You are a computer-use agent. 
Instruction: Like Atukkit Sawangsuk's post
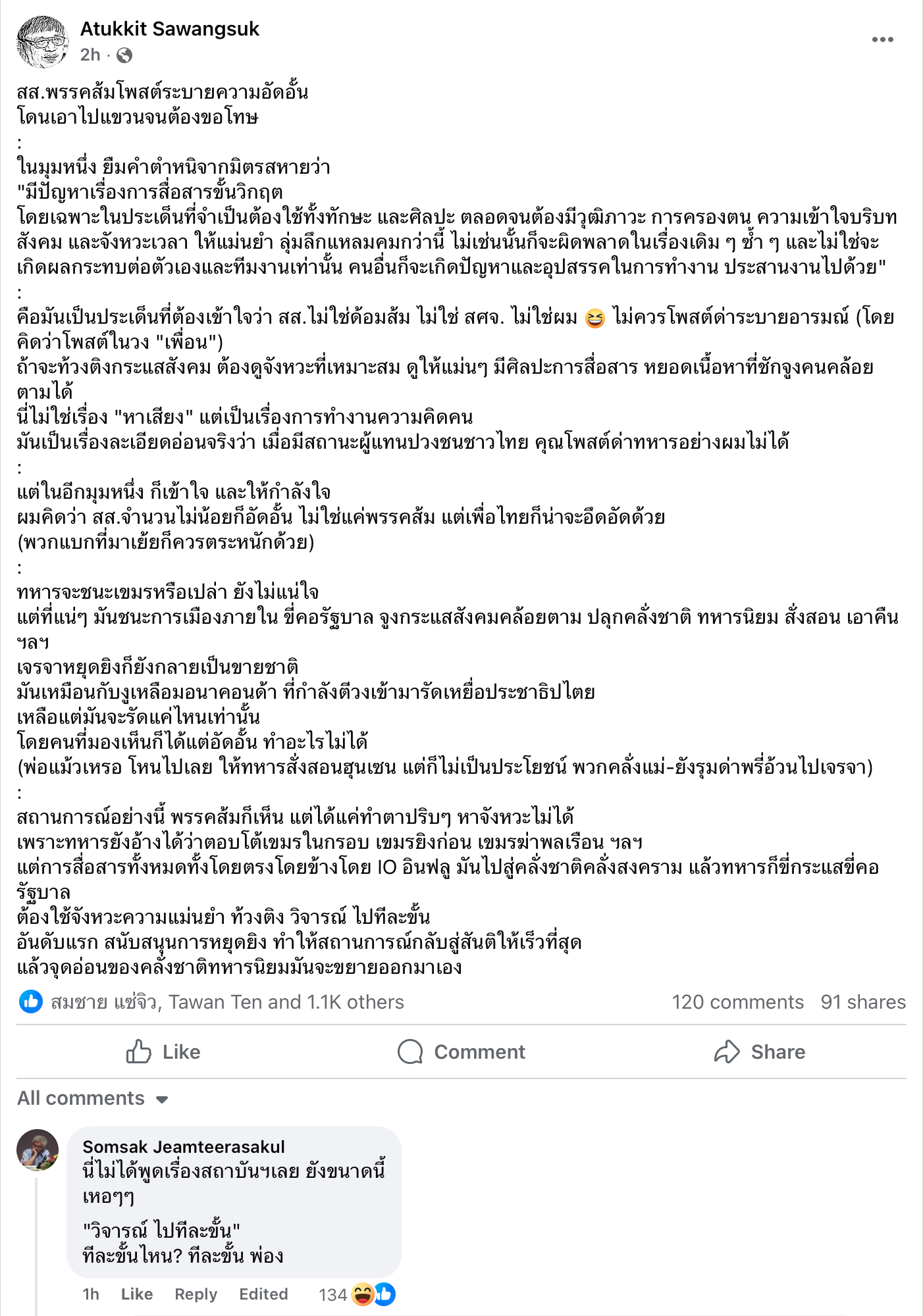click(x=163, y=1051)
